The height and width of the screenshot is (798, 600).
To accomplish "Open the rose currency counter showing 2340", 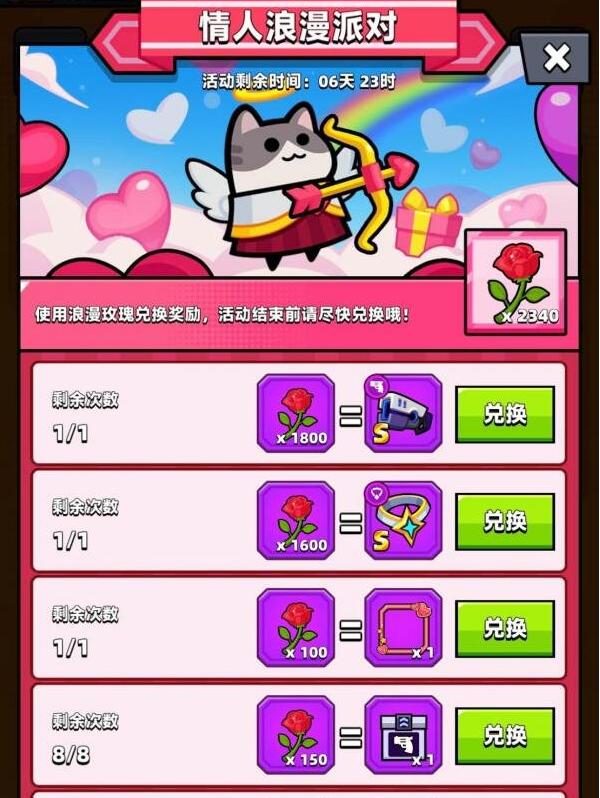I will [515, 282].
